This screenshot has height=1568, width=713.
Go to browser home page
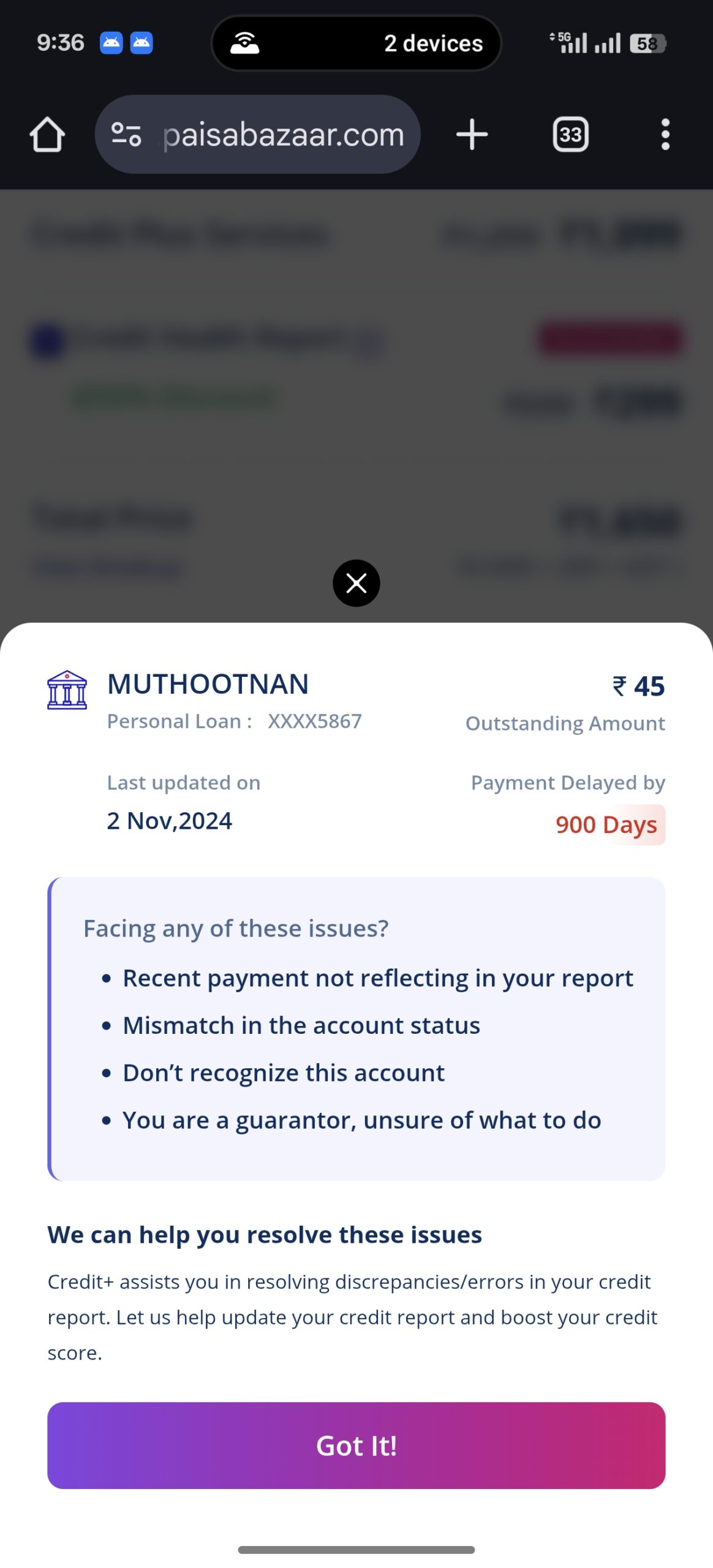coord(47,134)
